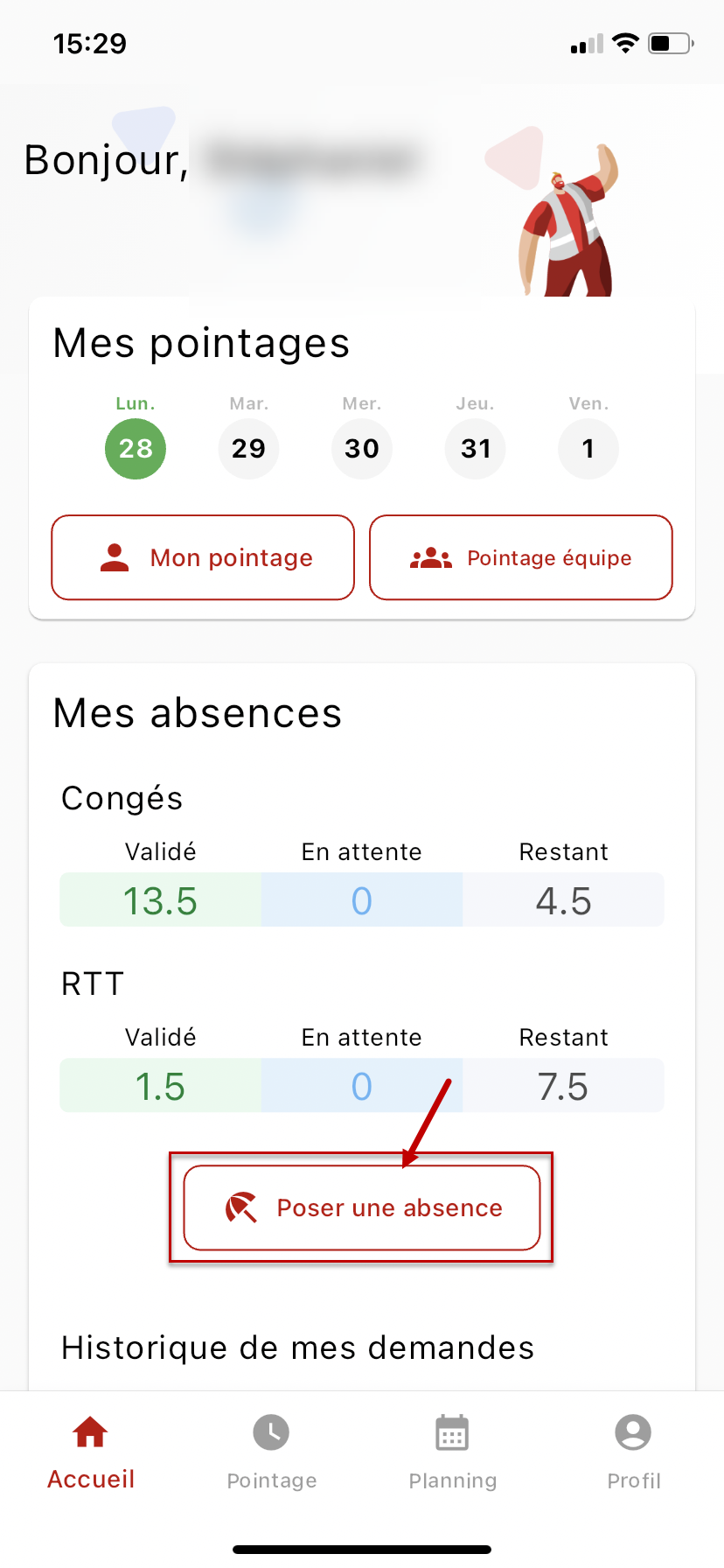Choose Wednesday the 30th
Image resolution: width=724 pixels, height=1568 pixels.
point(362,448)
